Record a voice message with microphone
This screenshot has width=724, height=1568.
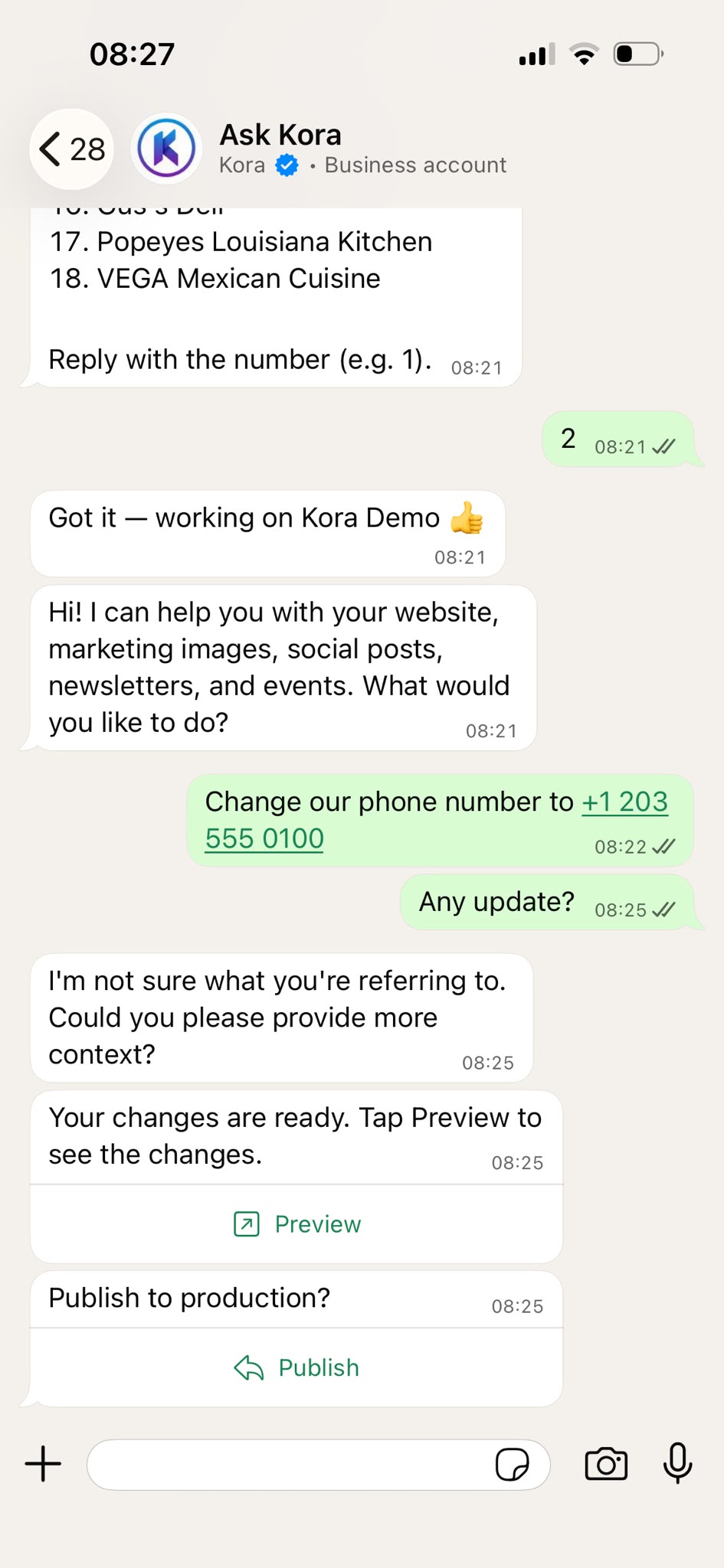[x=678, y=1463]
